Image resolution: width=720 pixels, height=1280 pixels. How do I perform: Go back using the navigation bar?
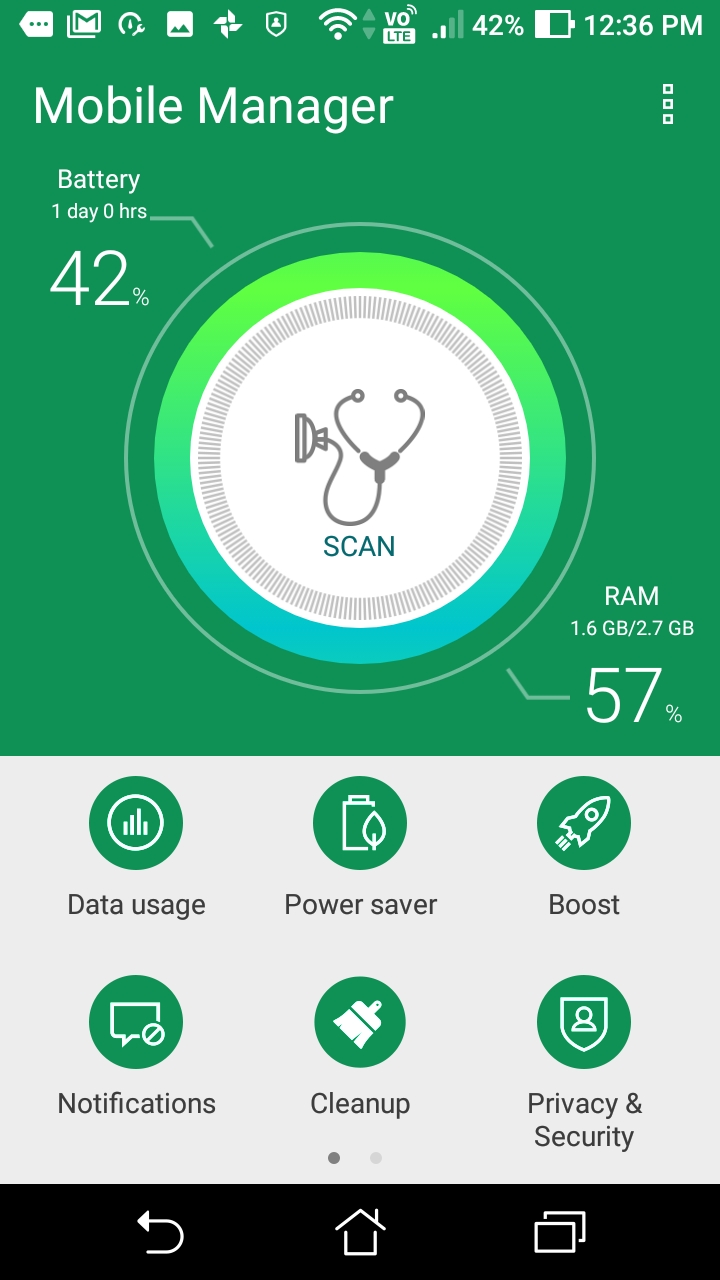pos(160,1232)
